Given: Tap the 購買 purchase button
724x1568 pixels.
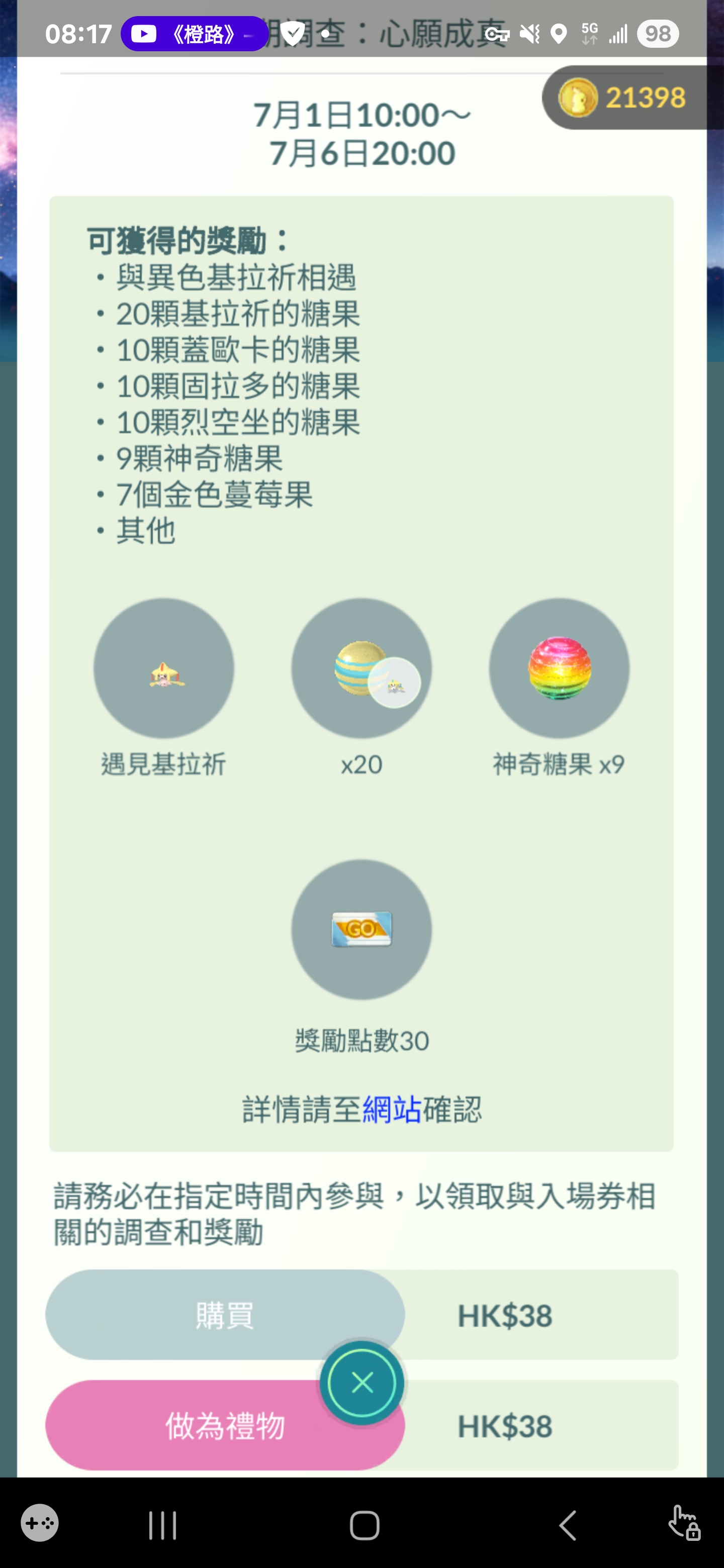Looking at the screenshot, I should pos(225,1315).
